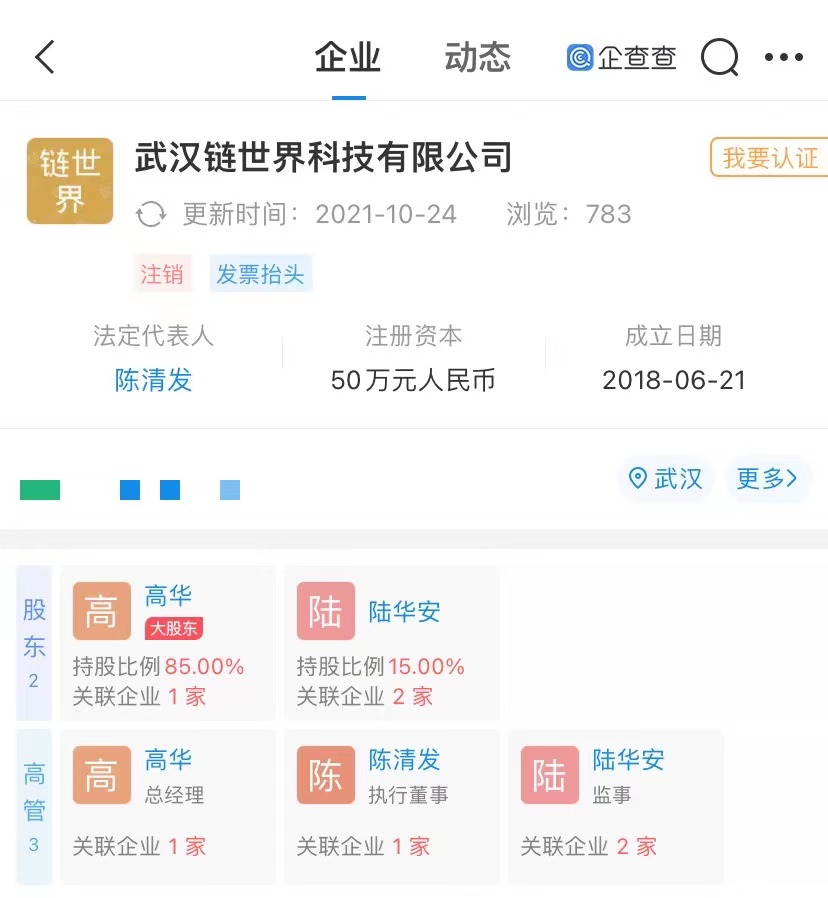The width and height of the screenshot is (828, 898).
Task: Open the search magnifier icon
Action: point(719,58)
